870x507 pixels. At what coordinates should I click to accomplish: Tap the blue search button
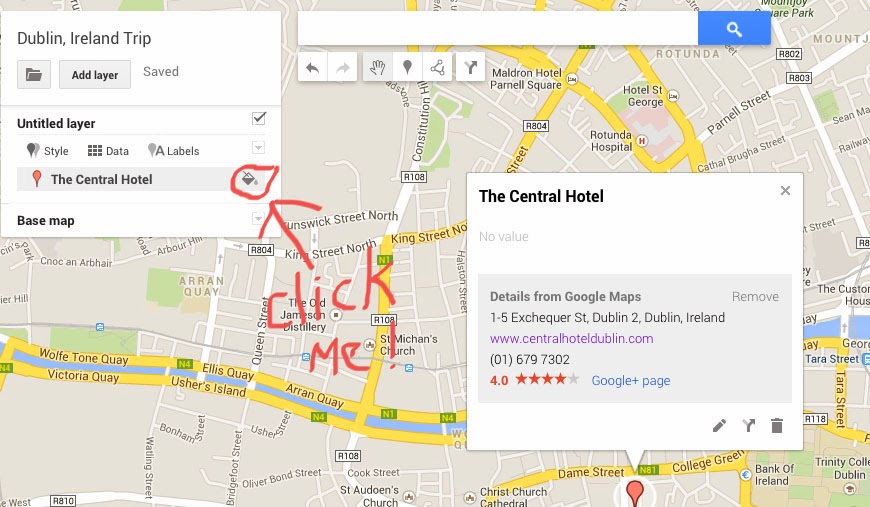coord(734,29)
